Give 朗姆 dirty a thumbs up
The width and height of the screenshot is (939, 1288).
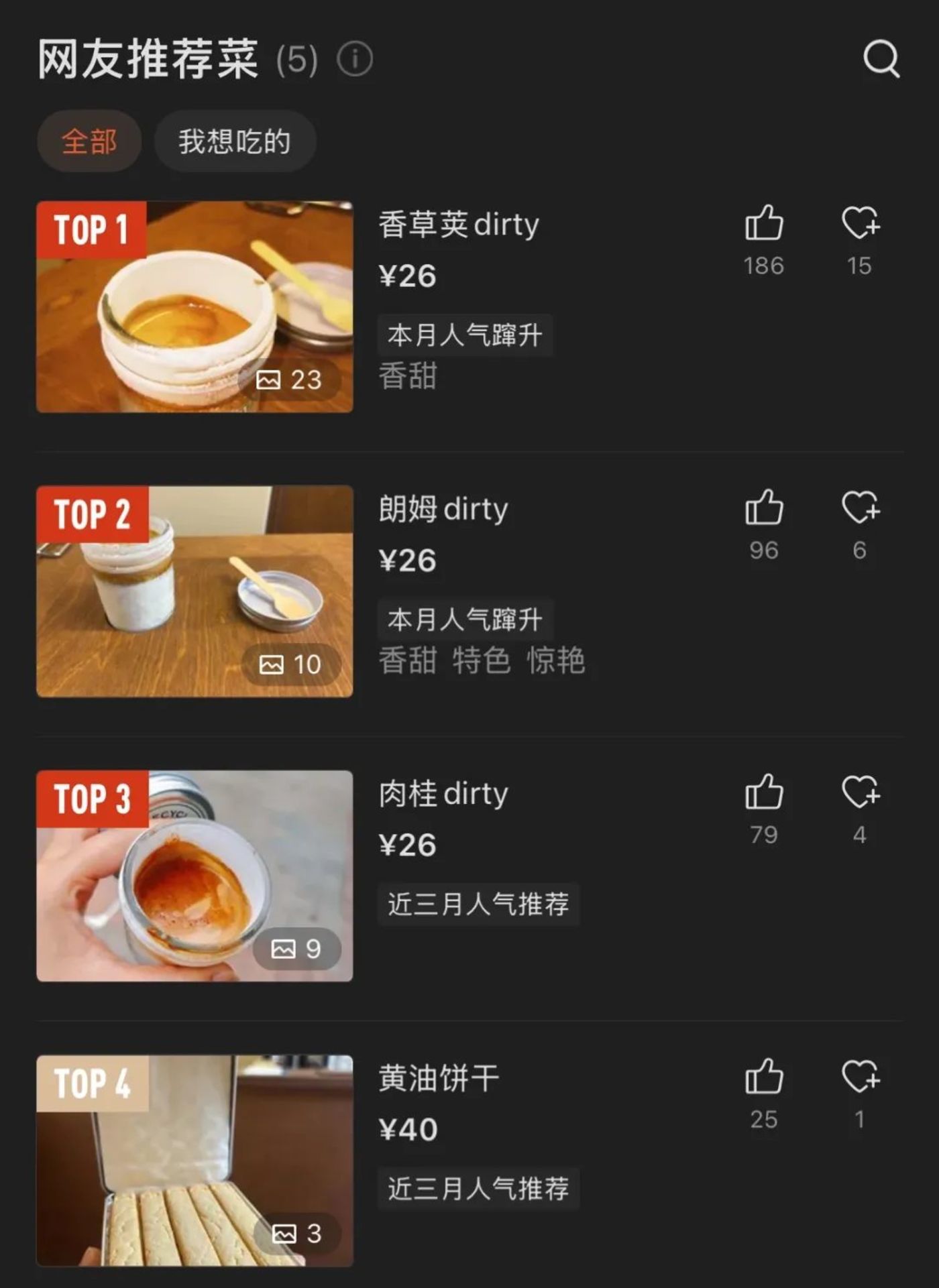pyautogui.click(x=764, y=508)
